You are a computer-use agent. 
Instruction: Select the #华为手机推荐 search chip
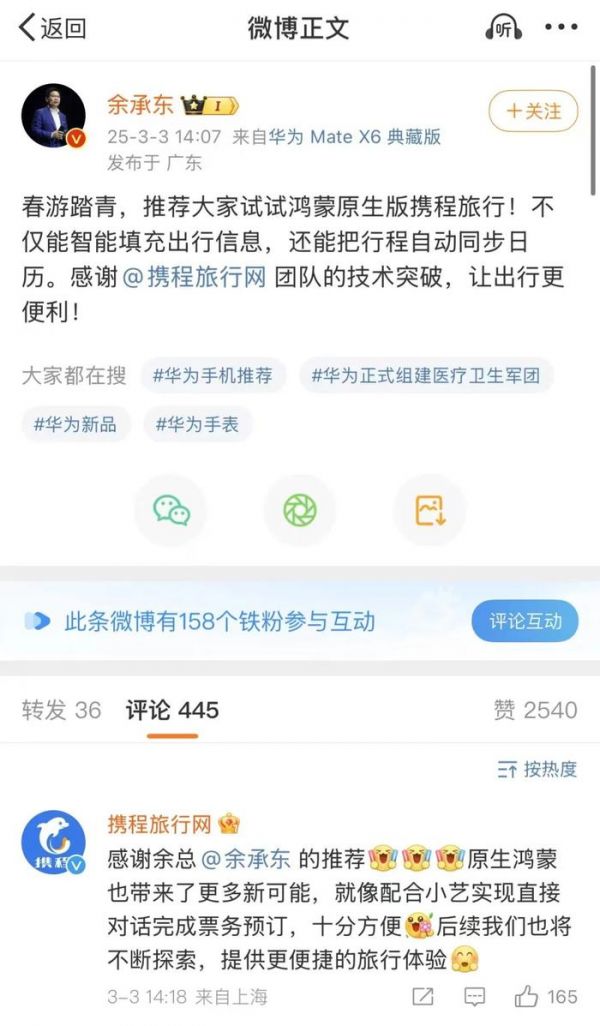[213, 376]
